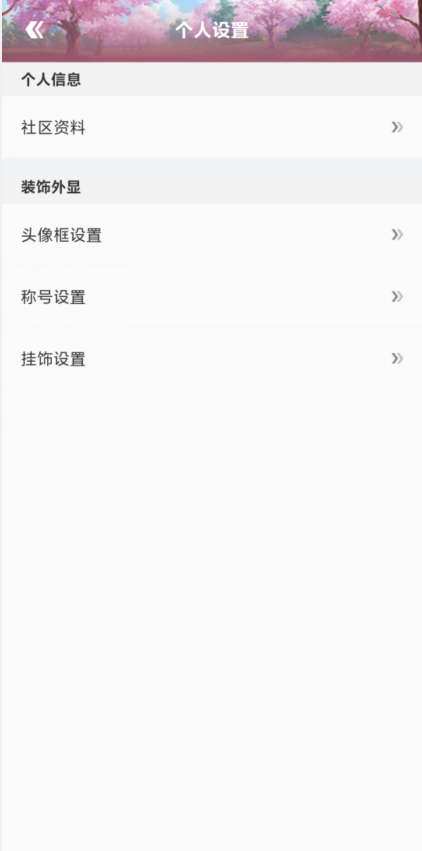Open 称号设置 row

[x=212, y=297]
